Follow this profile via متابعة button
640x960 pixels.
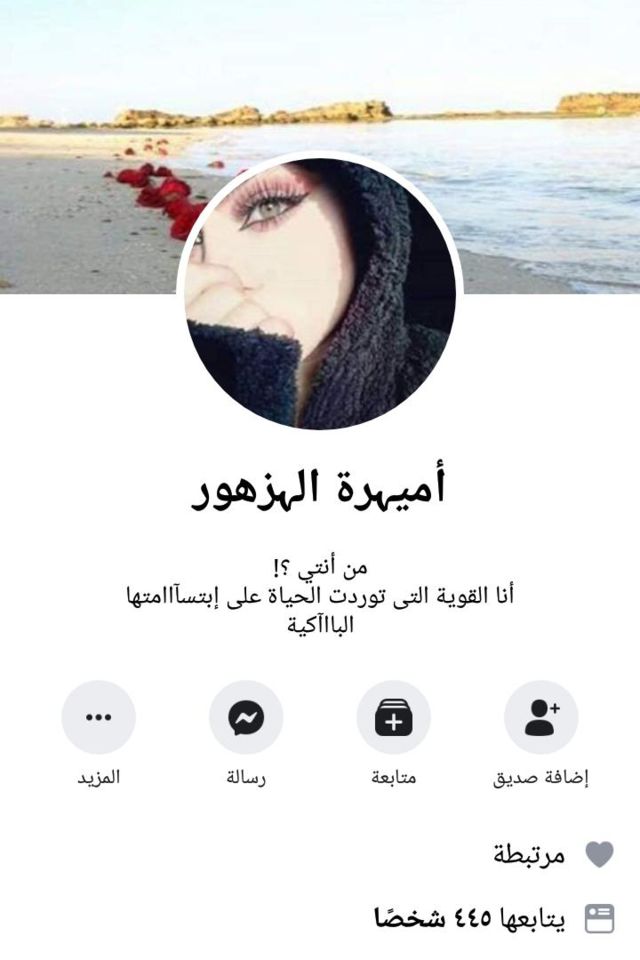[393, 717]
